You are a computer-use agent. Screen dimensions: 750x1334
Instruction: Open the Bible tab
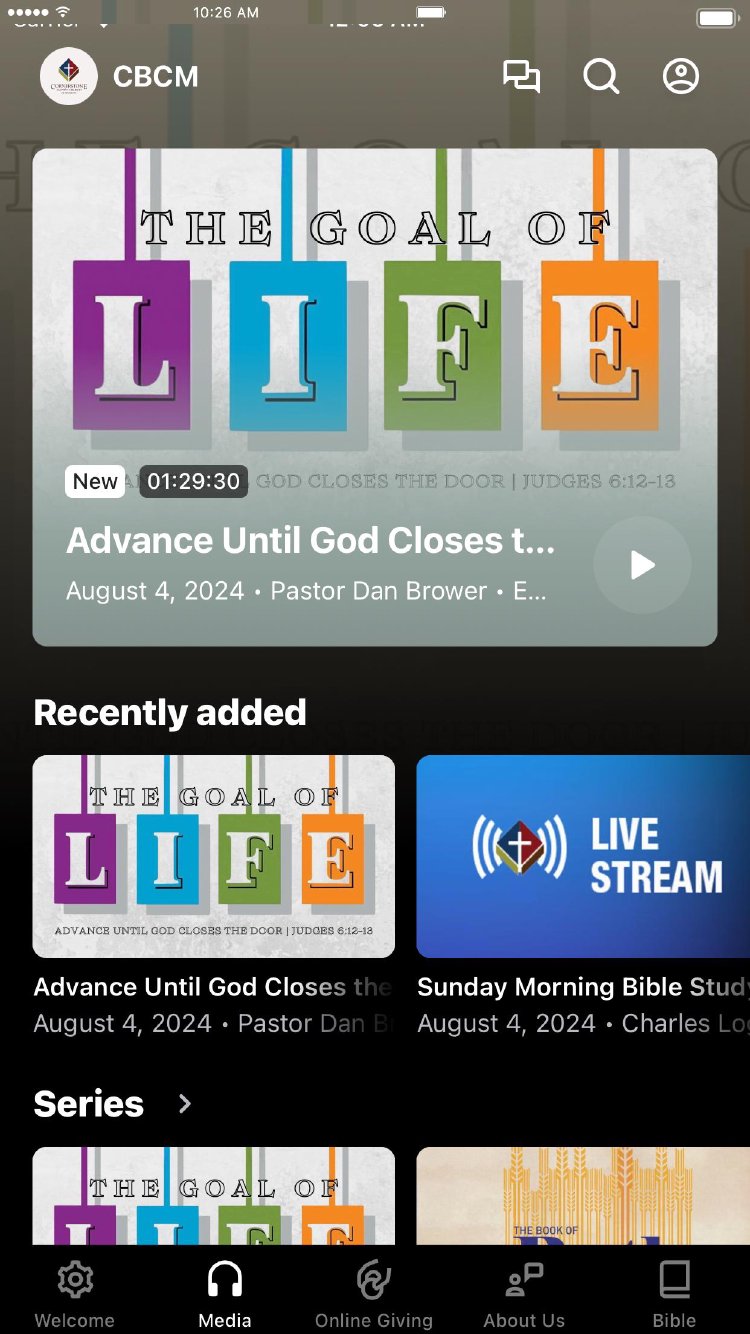674,1294
